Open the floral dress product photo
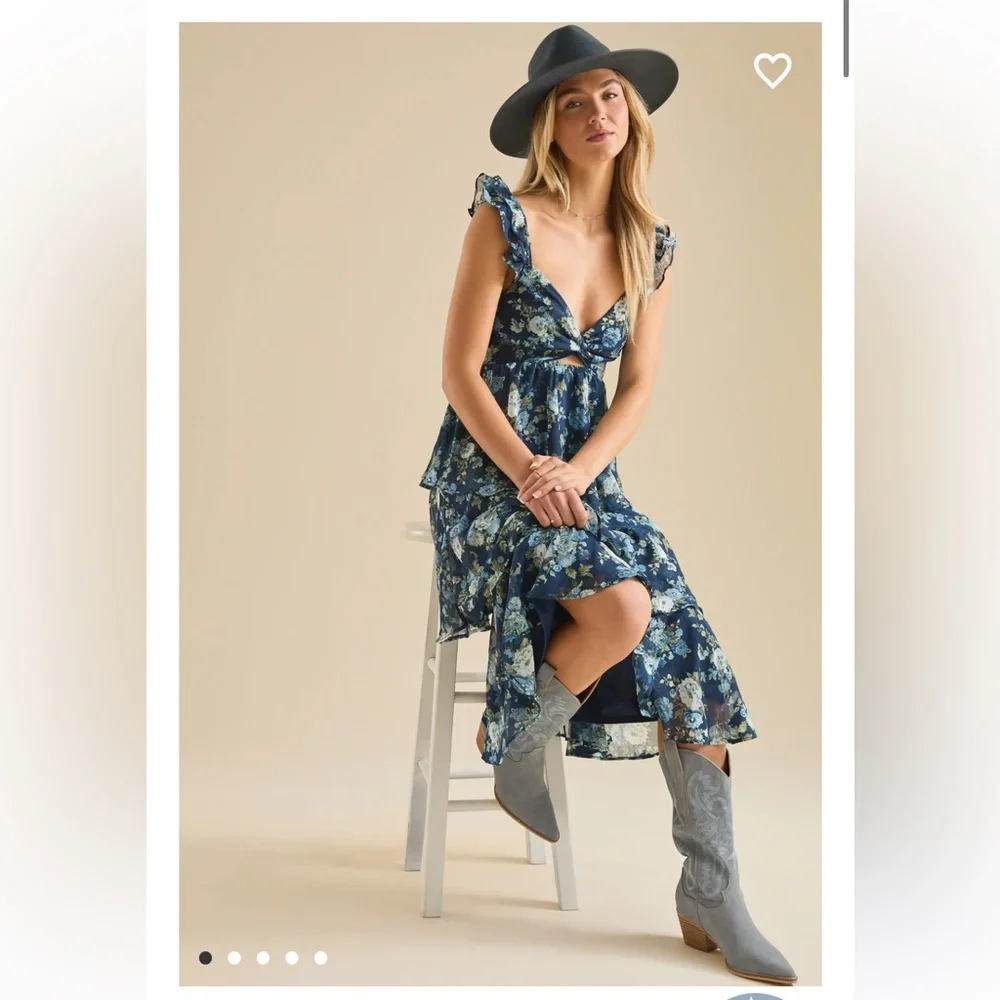Screen dimensions: 1000x1000 500,500
